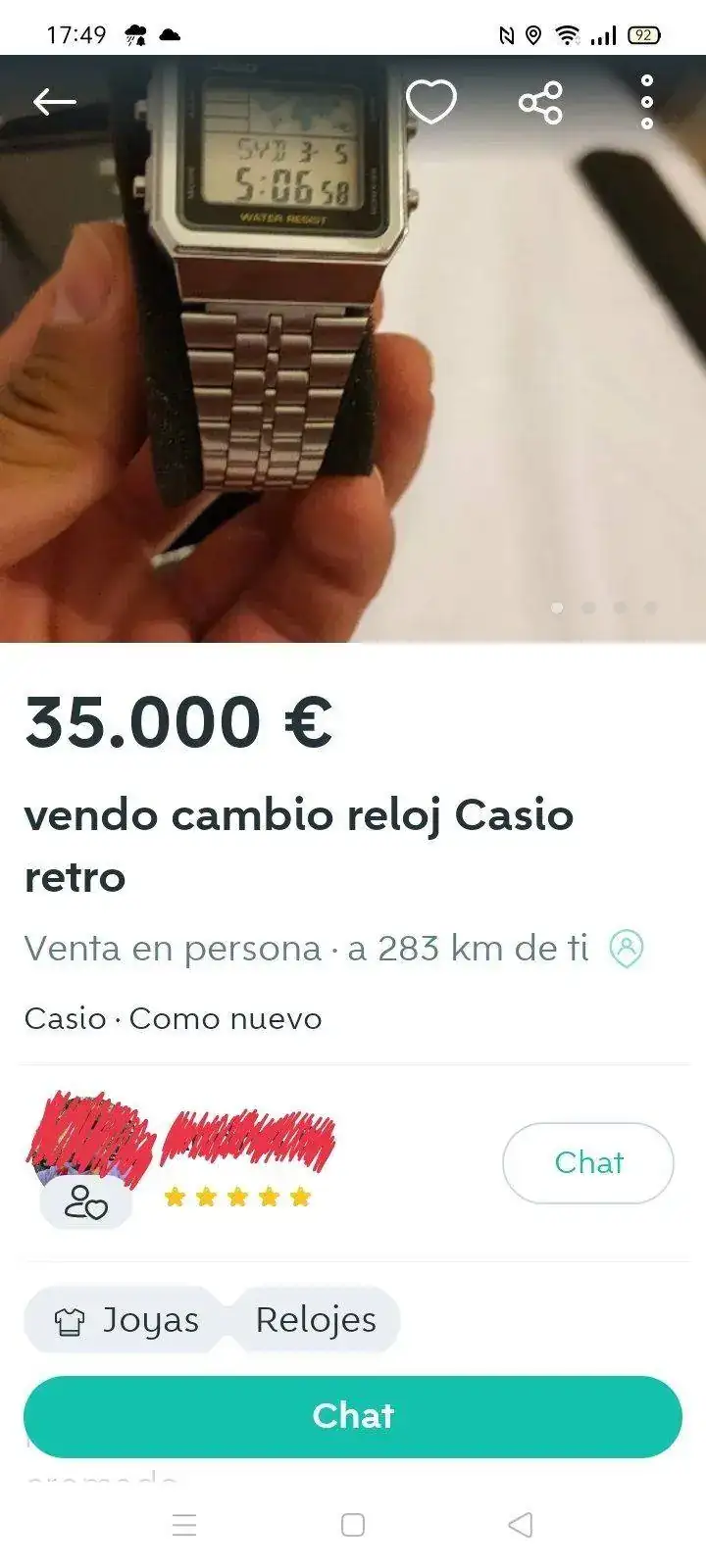Open recent apps from the navigation bar
706x1568 pixels.
pos(184,1525)
